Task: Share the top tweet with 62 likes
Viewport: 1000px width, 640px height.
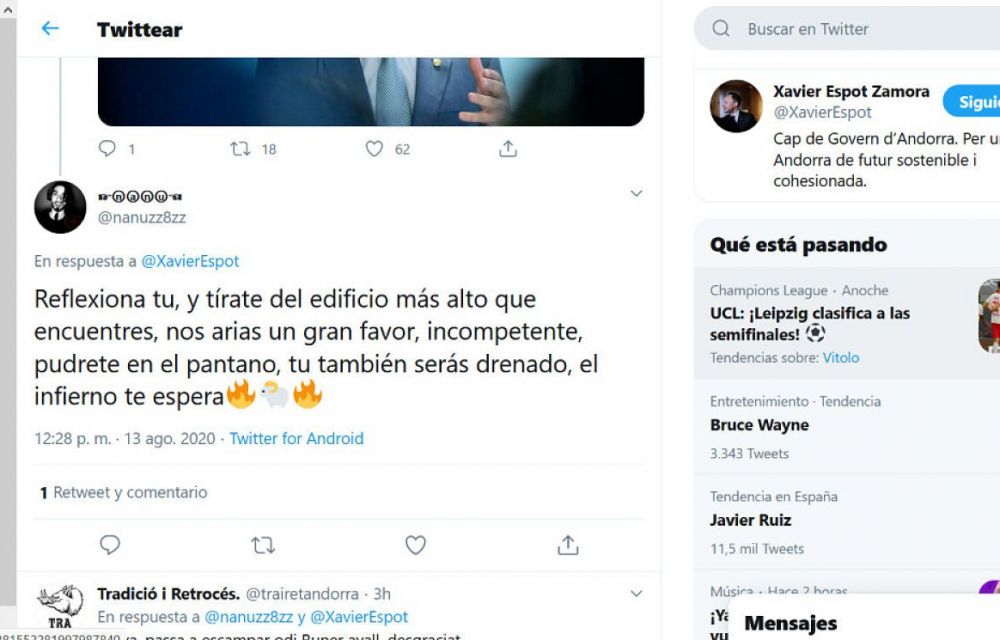Action: (x=508, y=149)
